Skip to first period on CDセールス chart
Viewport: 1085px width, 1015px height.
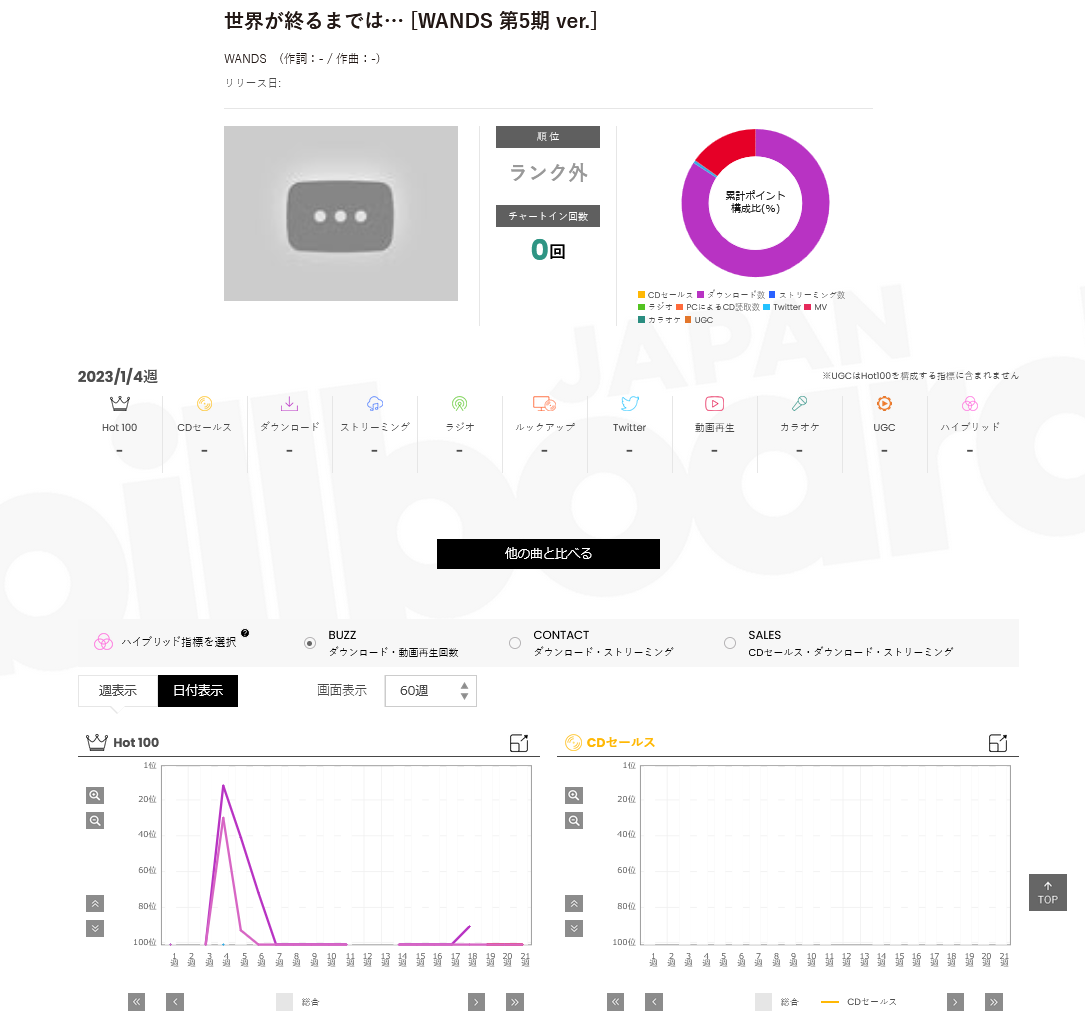[x=616, y=1002]
